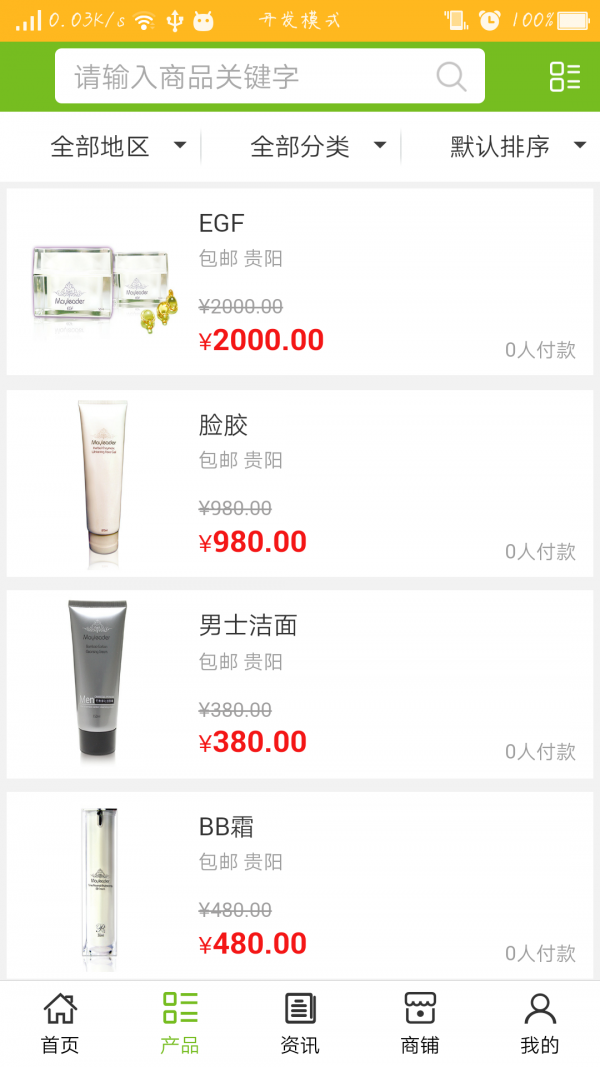This screenshot has height=1067, width=600.
Task: Tap the magnifier search icon
Action: (x=451, y=77)
